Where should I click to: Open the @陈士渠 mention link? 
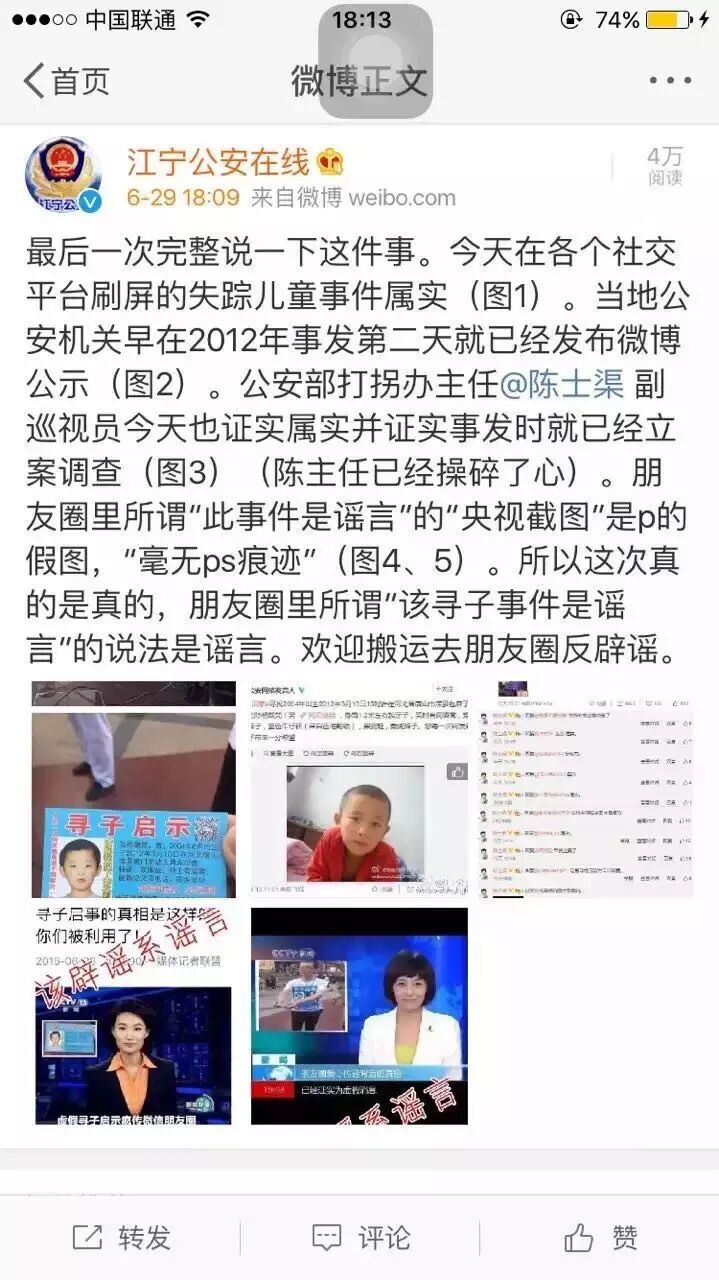(560, 383)
